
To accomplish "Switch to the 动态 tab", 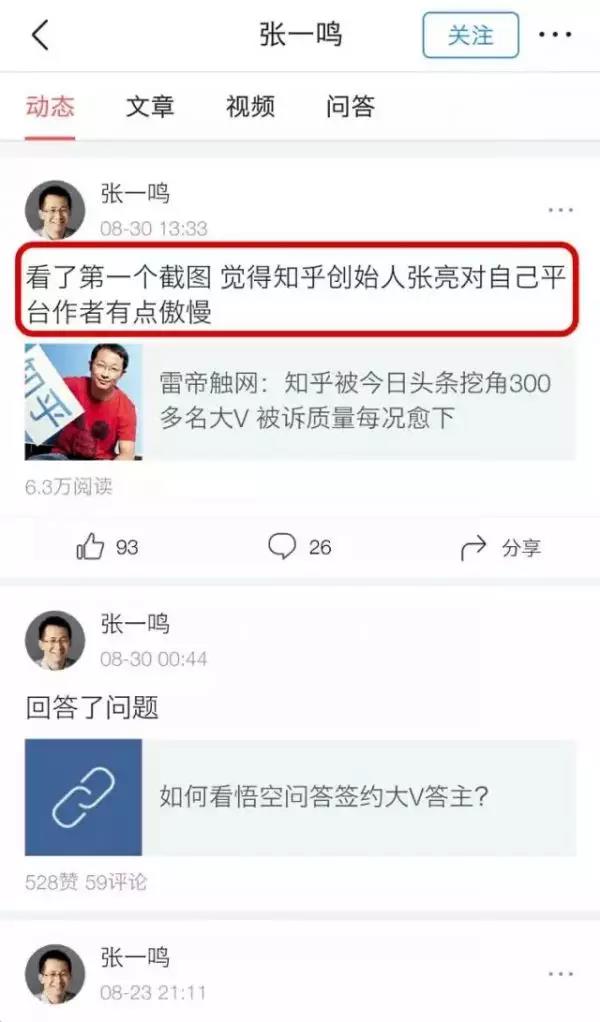I will (50, 106).
